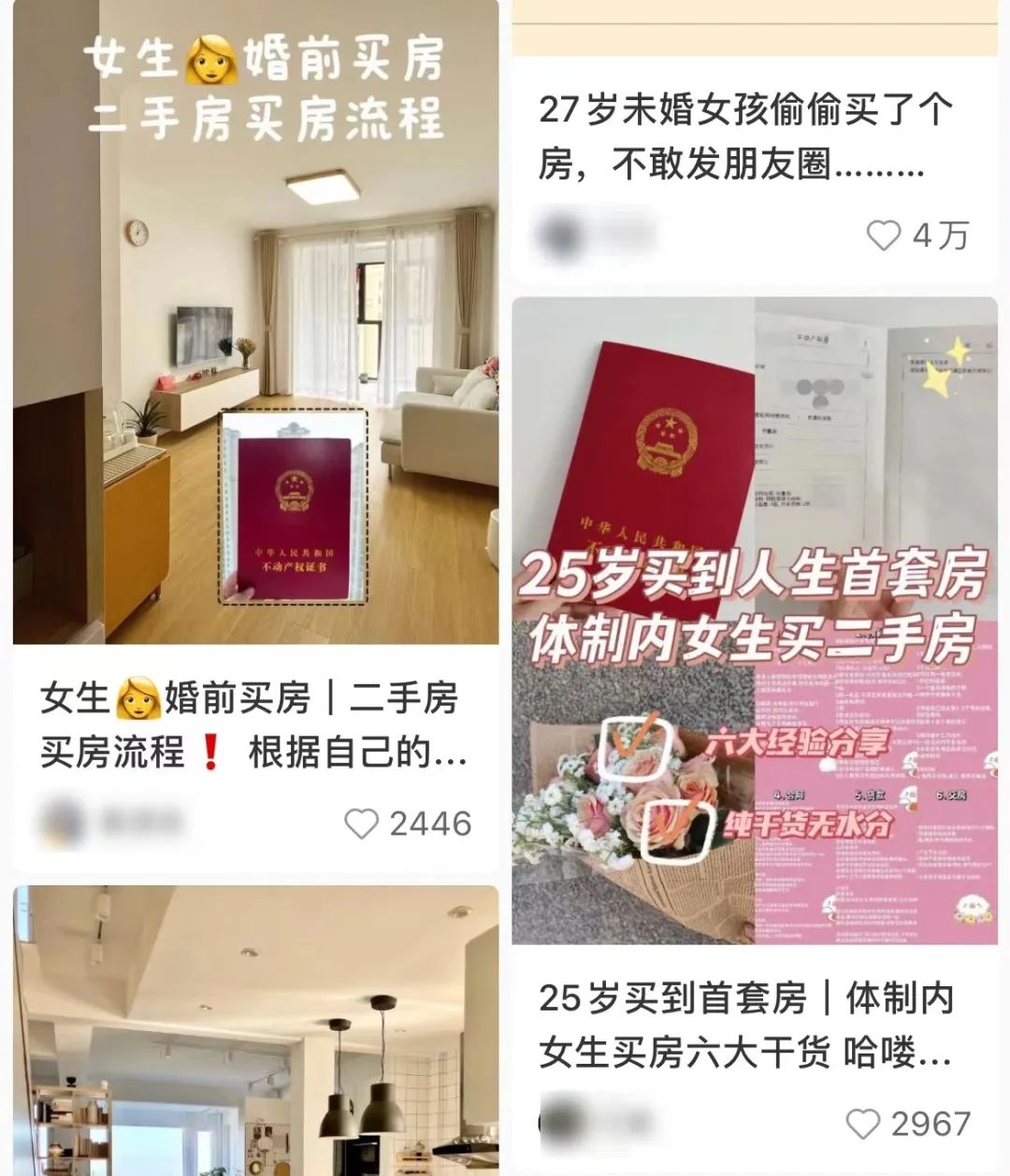Viewport: 1010px width, 1176px height.
Task: Open the 27岁未婚女孩偷偷买了个房 post title
Action: (745, 137)
